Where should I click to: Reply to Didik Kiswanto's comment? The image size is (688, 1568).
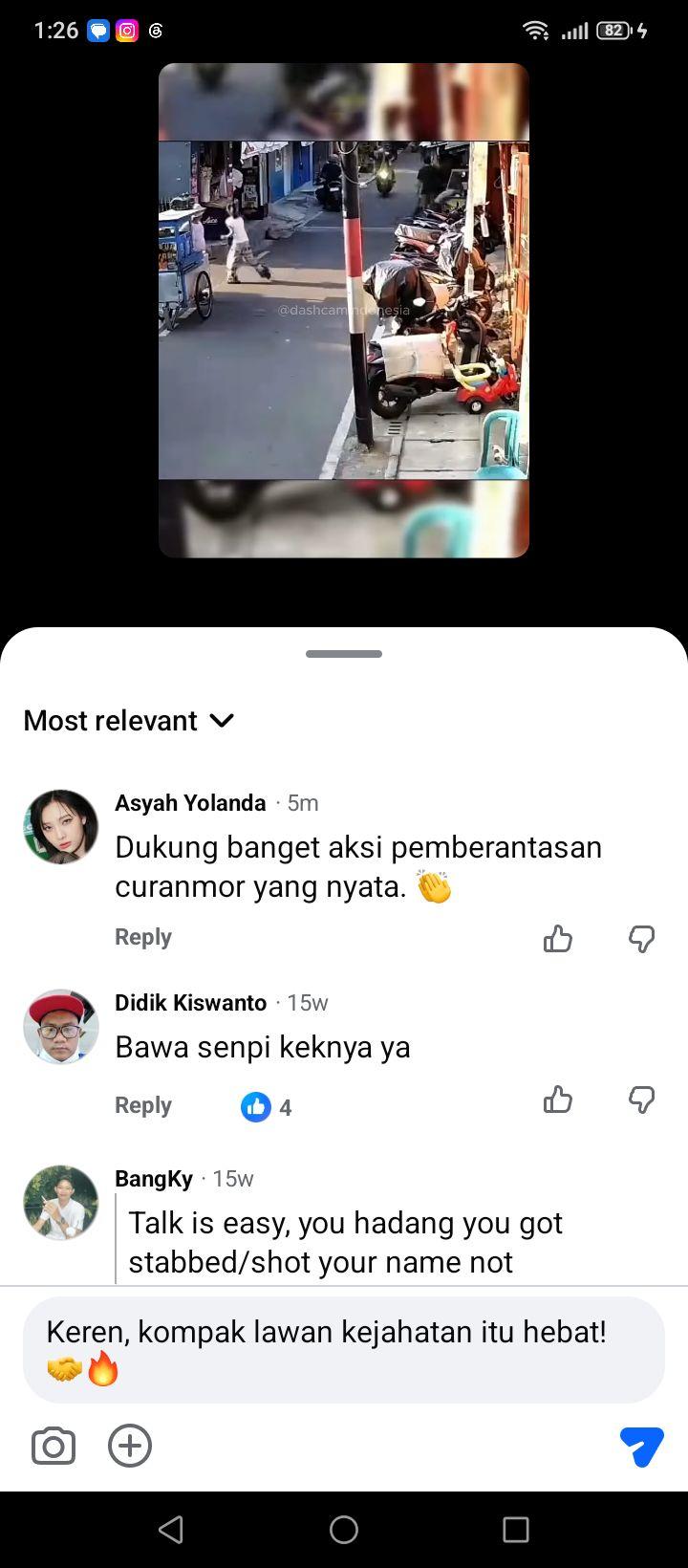(x=143, y=1105)
